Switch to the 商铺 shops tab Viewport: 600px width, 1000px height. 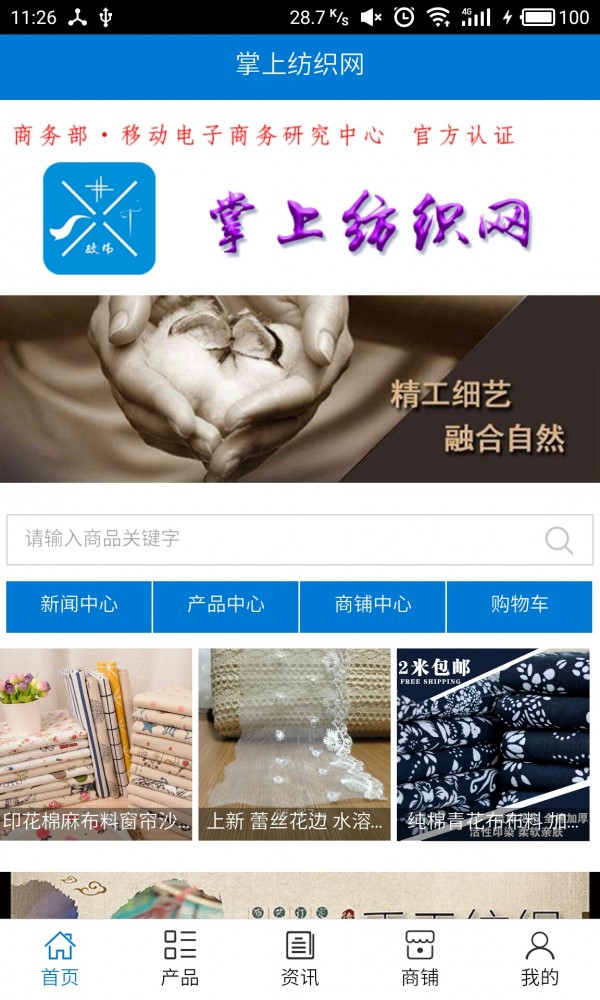tap(420, 958)
